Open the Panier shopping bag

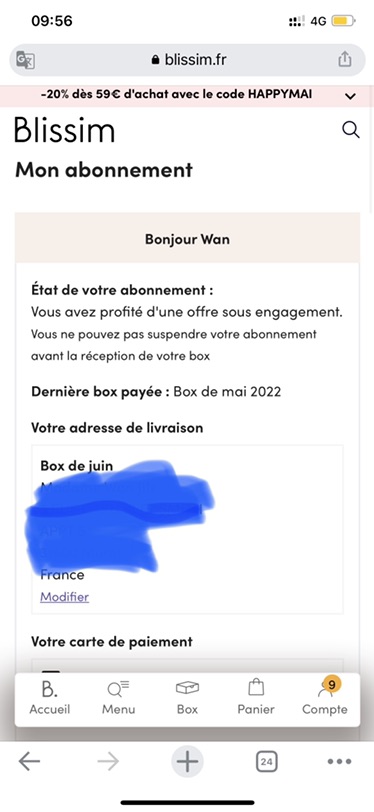[256, 699]
